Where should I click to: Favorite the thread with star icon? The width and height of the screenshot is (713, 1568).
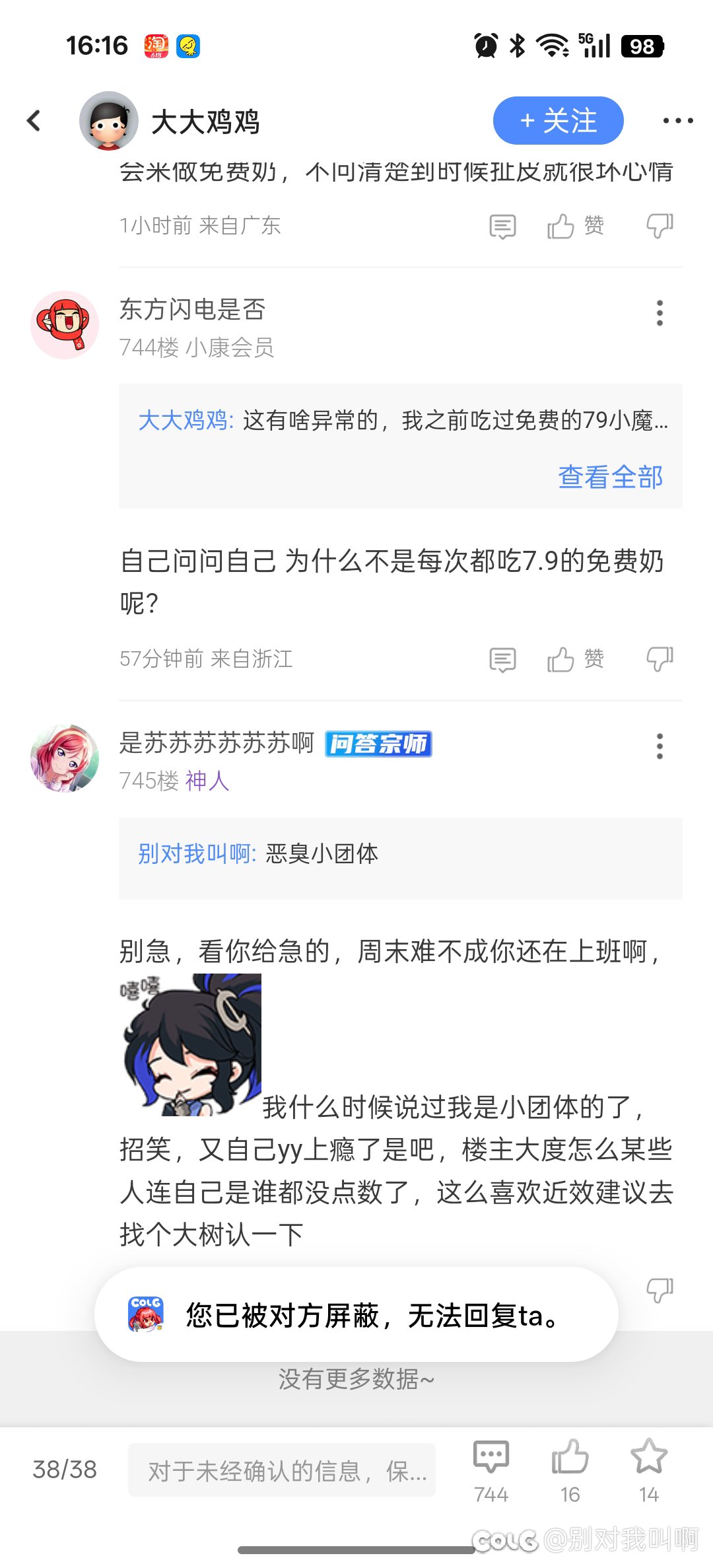click(649, 1470)
